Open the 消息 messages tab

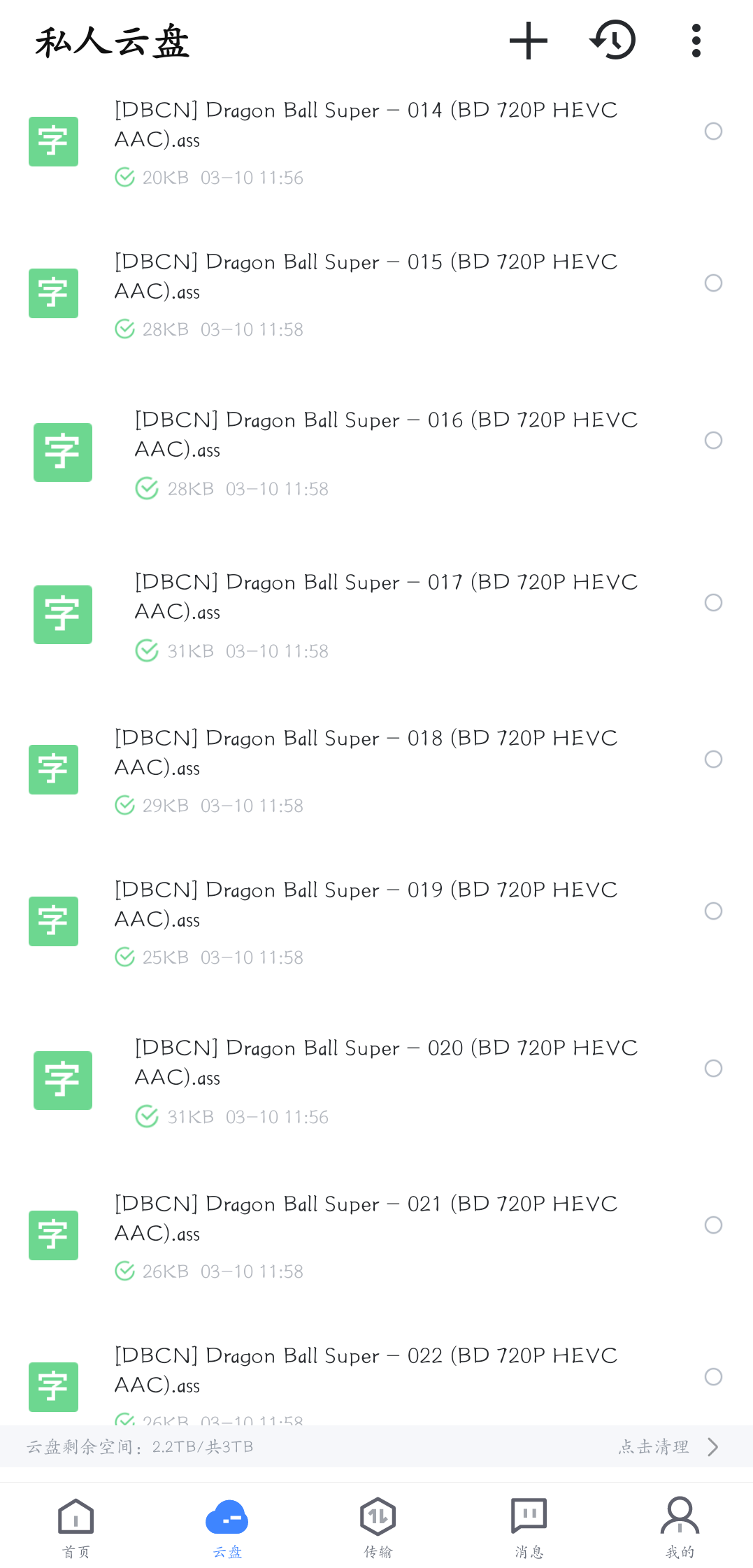tap(529, 1527)
